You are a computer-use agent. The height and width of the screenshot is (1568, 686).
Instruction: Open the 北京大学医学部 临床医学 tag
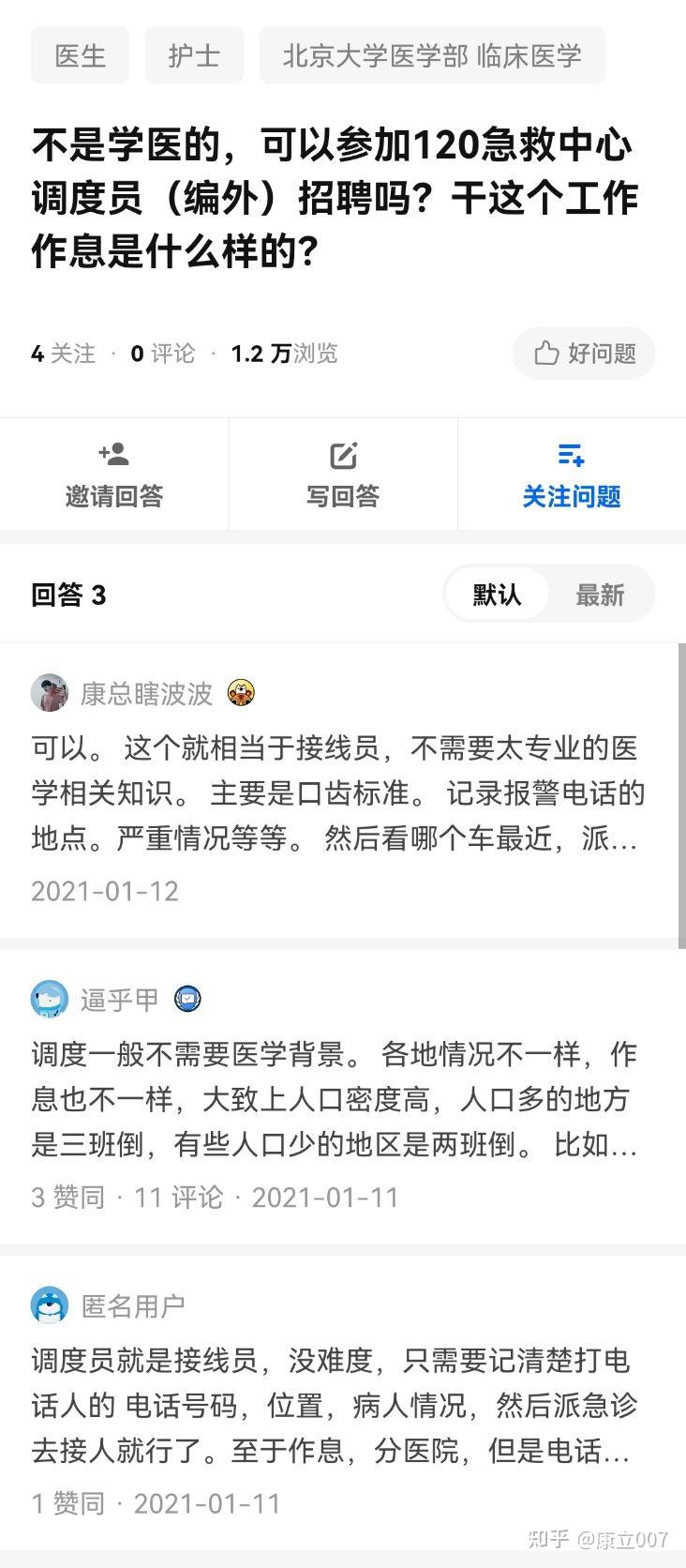click(432, 55)
